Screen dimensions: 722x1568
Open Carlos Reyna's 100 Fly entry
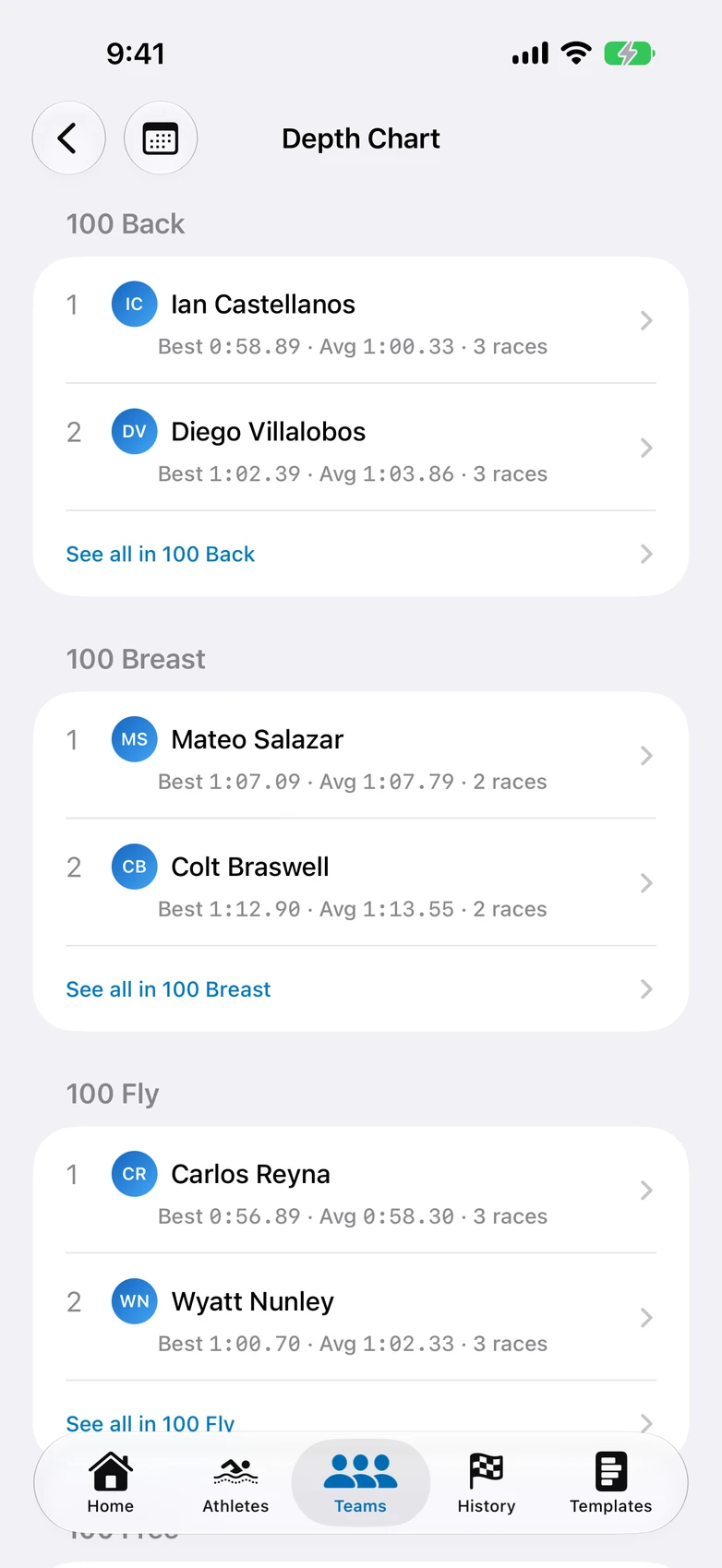tap(361, 1191)
